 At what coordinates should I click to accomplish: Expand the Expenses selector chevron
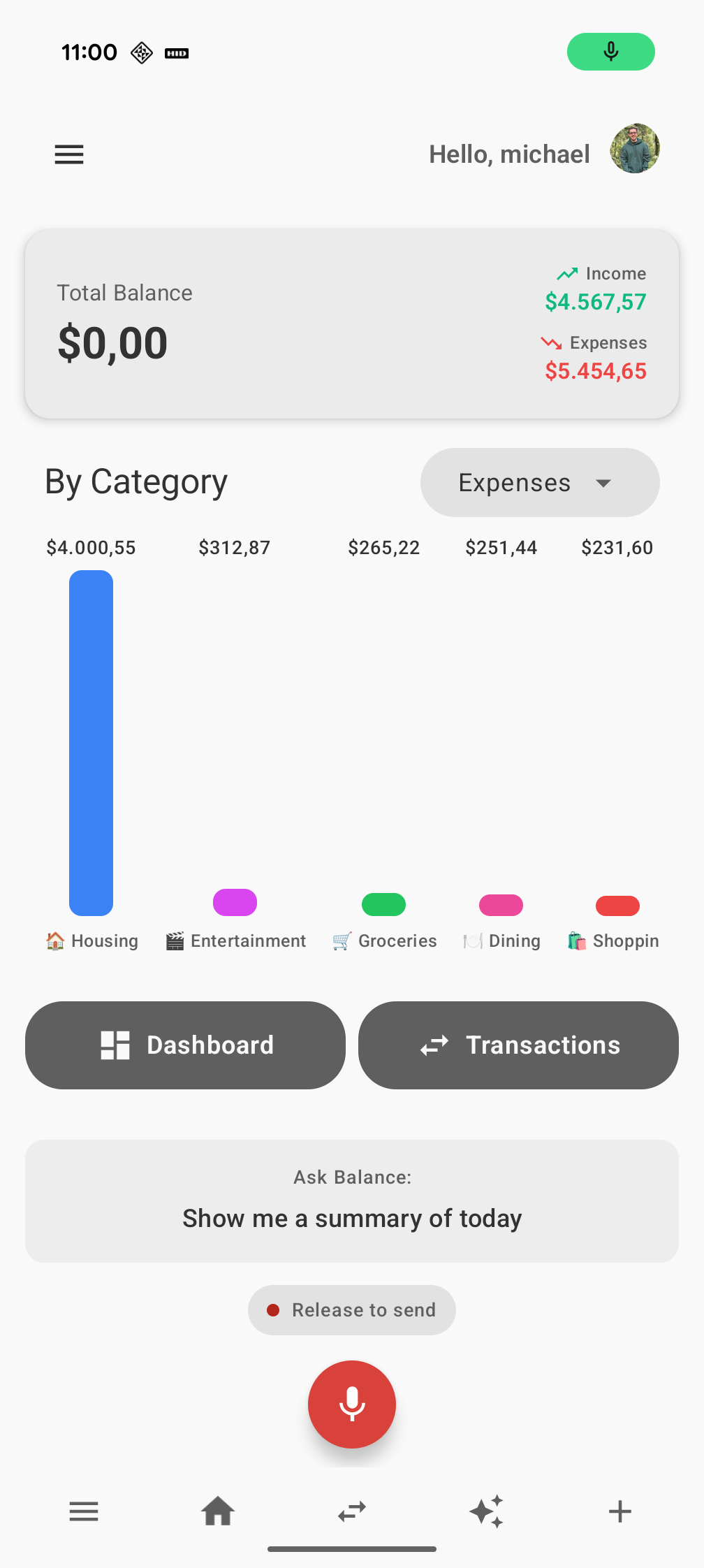coord(603,482)
